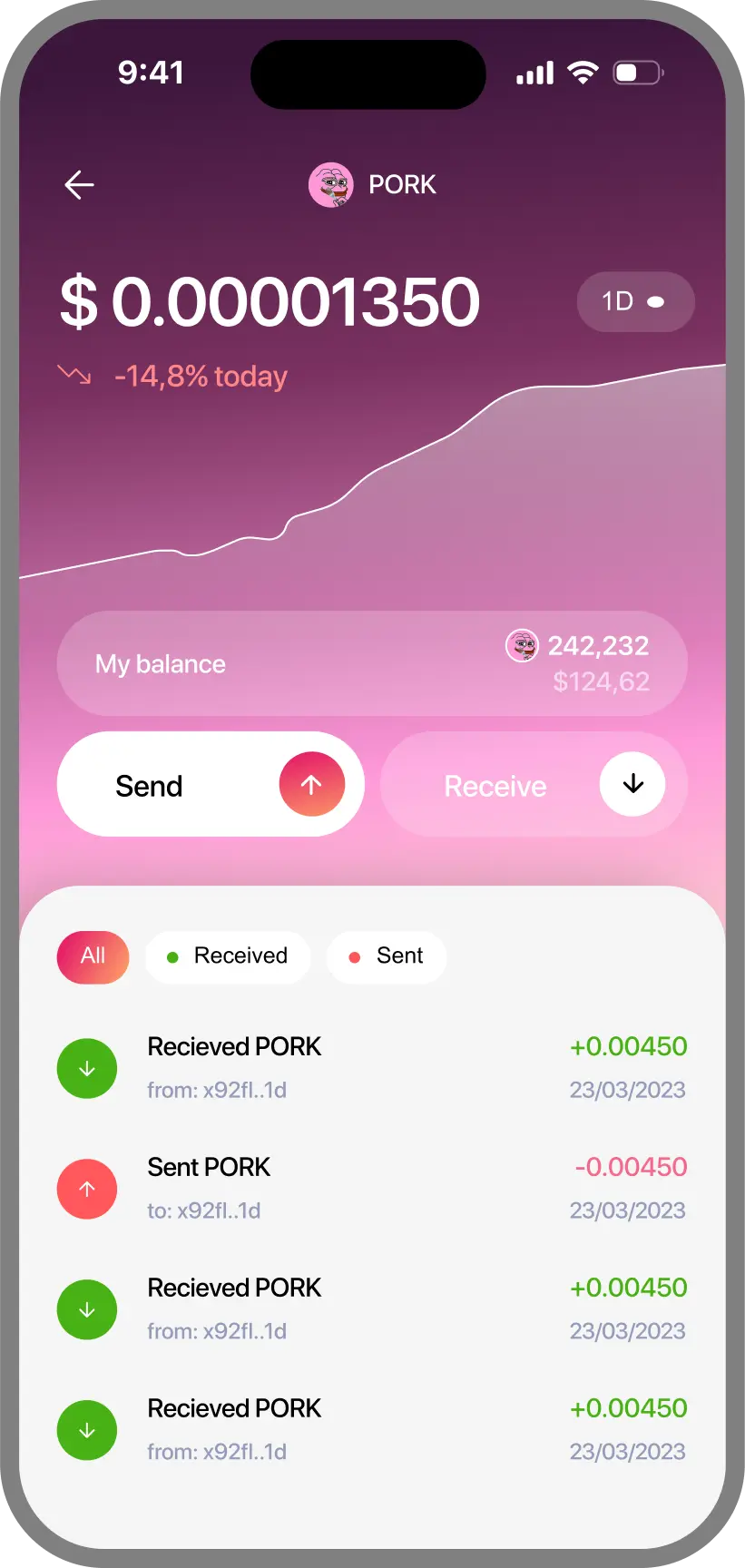Tap the Send button
The image size is (745, 1568).
211,785
